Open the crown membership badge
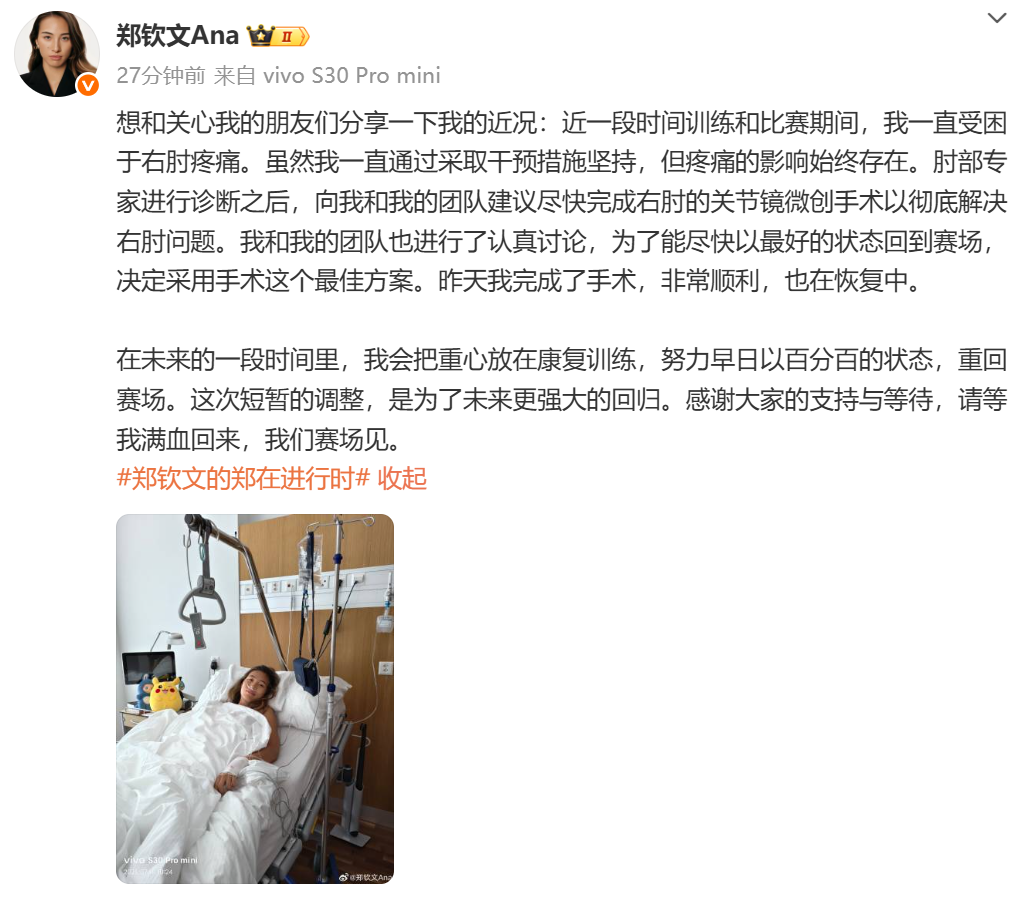 [279, 37]
